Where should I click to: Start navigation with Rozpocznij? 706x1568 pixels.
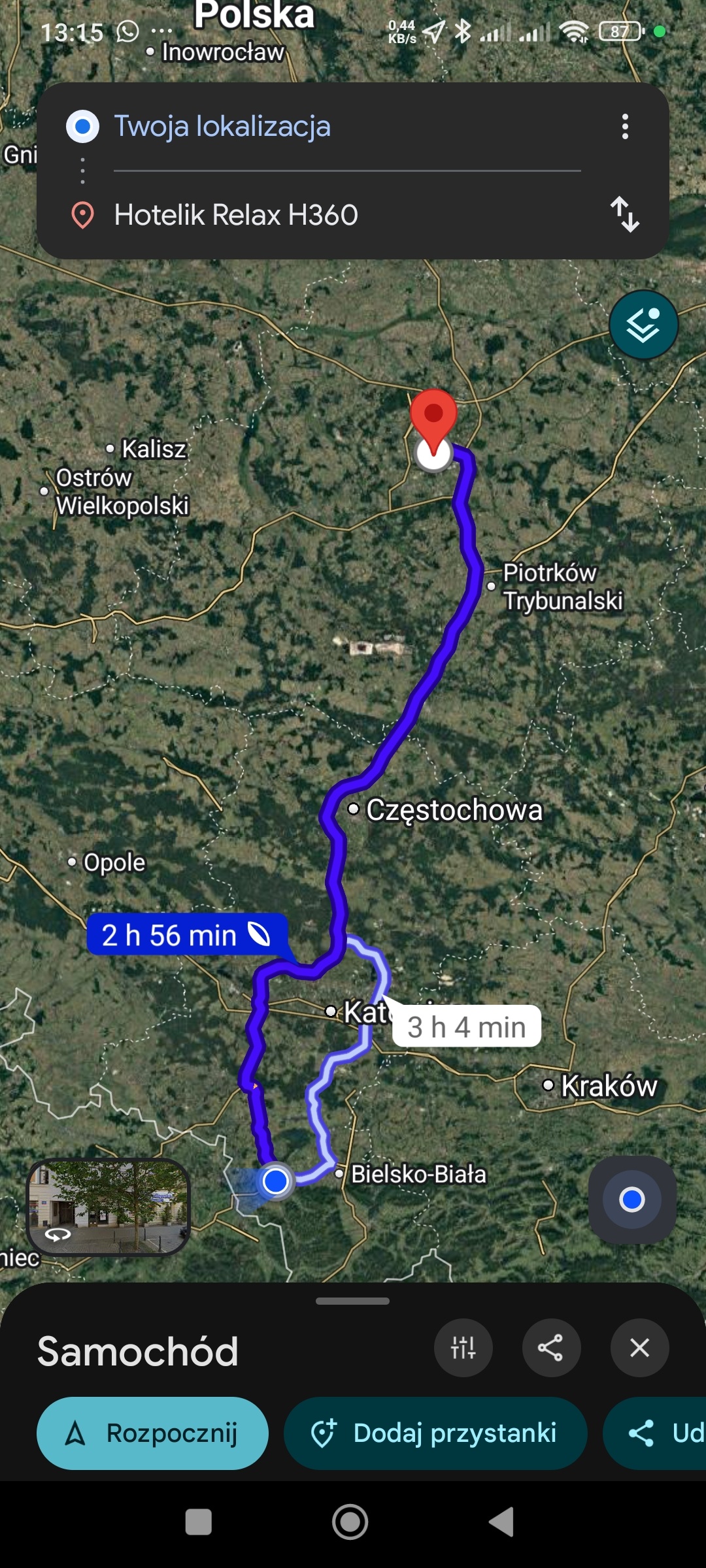pos(152,1433)
